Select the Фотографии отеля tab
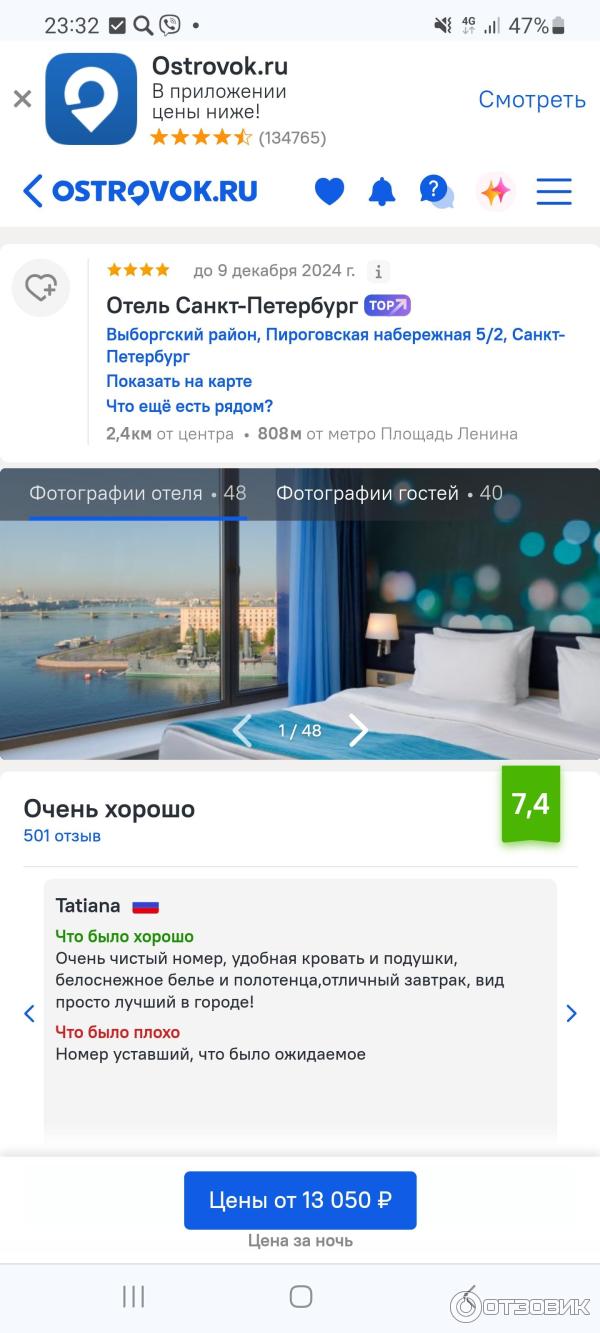This screenshot has height=1333, width=600. point(137,493)
